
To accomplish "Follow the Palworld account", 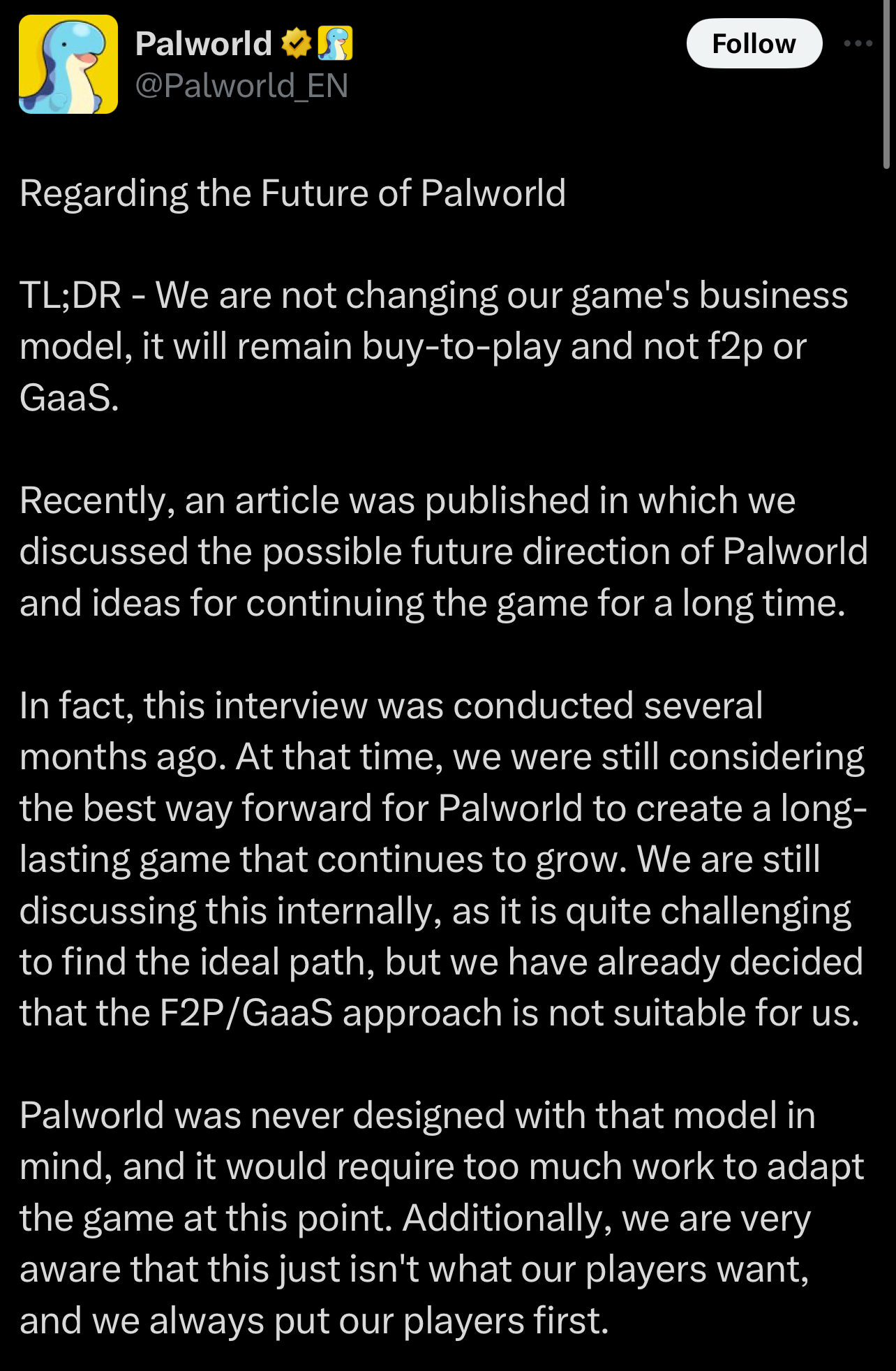I will pyautogui.click(x=754, y=43).
